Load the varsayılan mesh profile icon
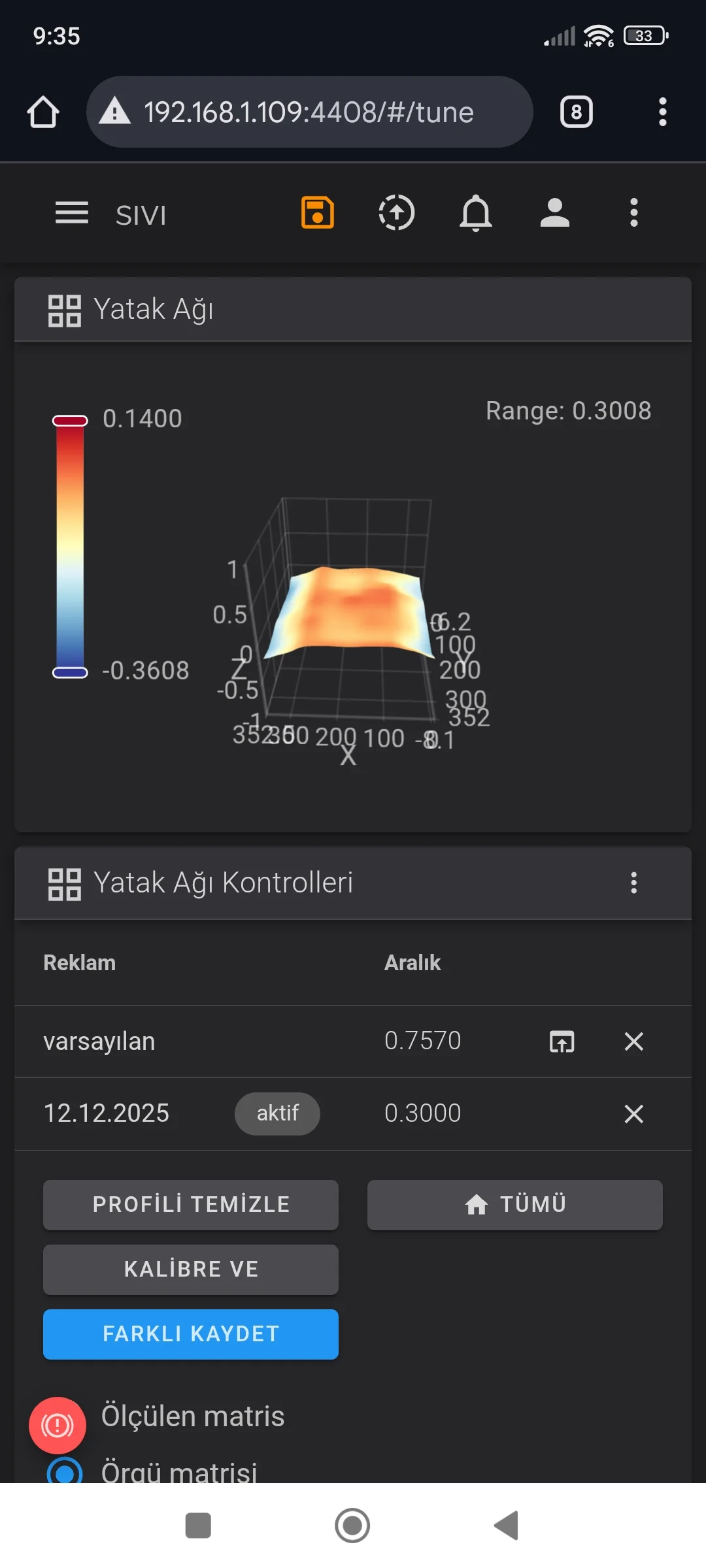 (562, 1041)
